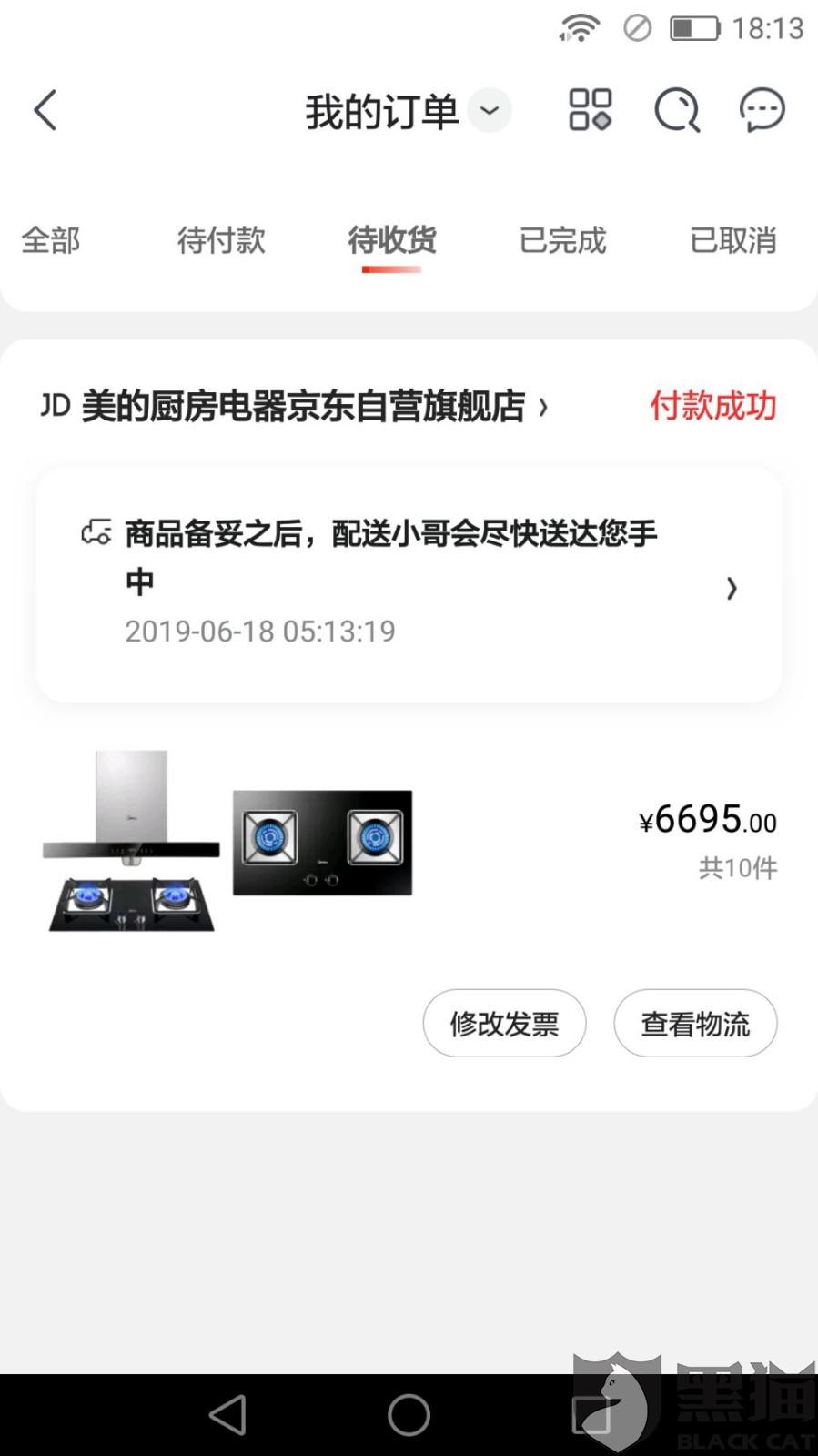Tap the 修改发票 button
The height and width of the screenshot is (1456, 818).
coord(504,1024)
